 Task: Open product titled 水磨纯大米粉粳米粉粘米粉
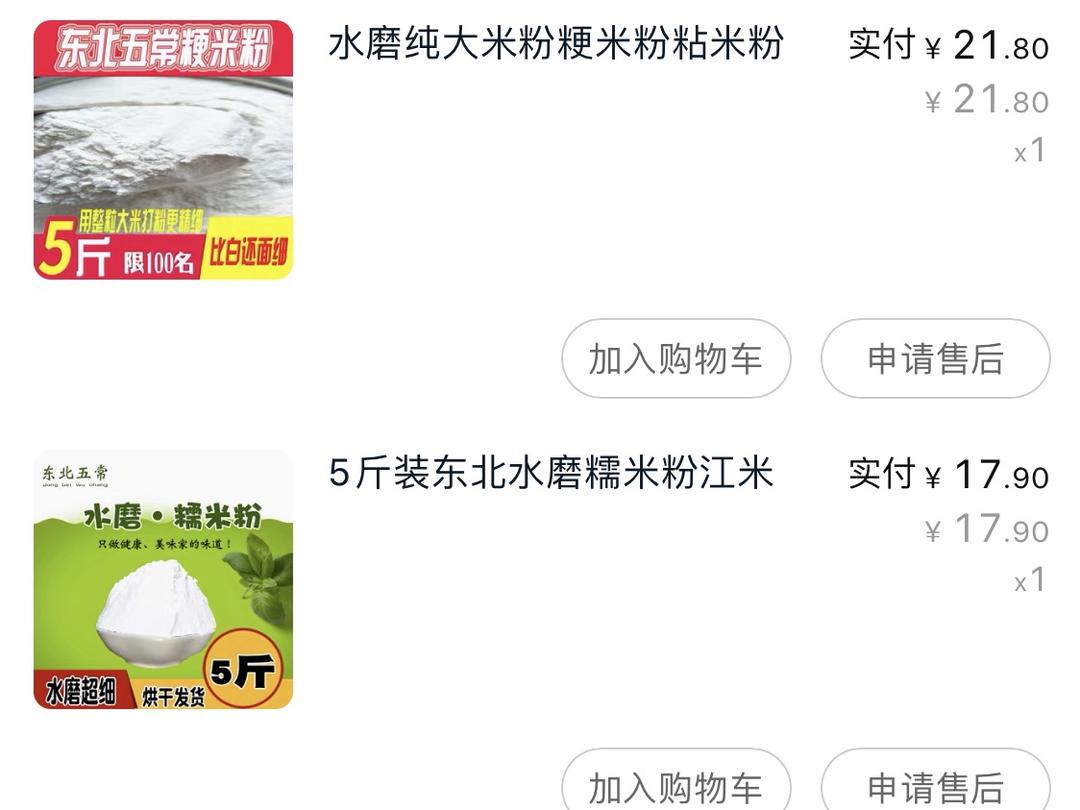click(556, 45)
